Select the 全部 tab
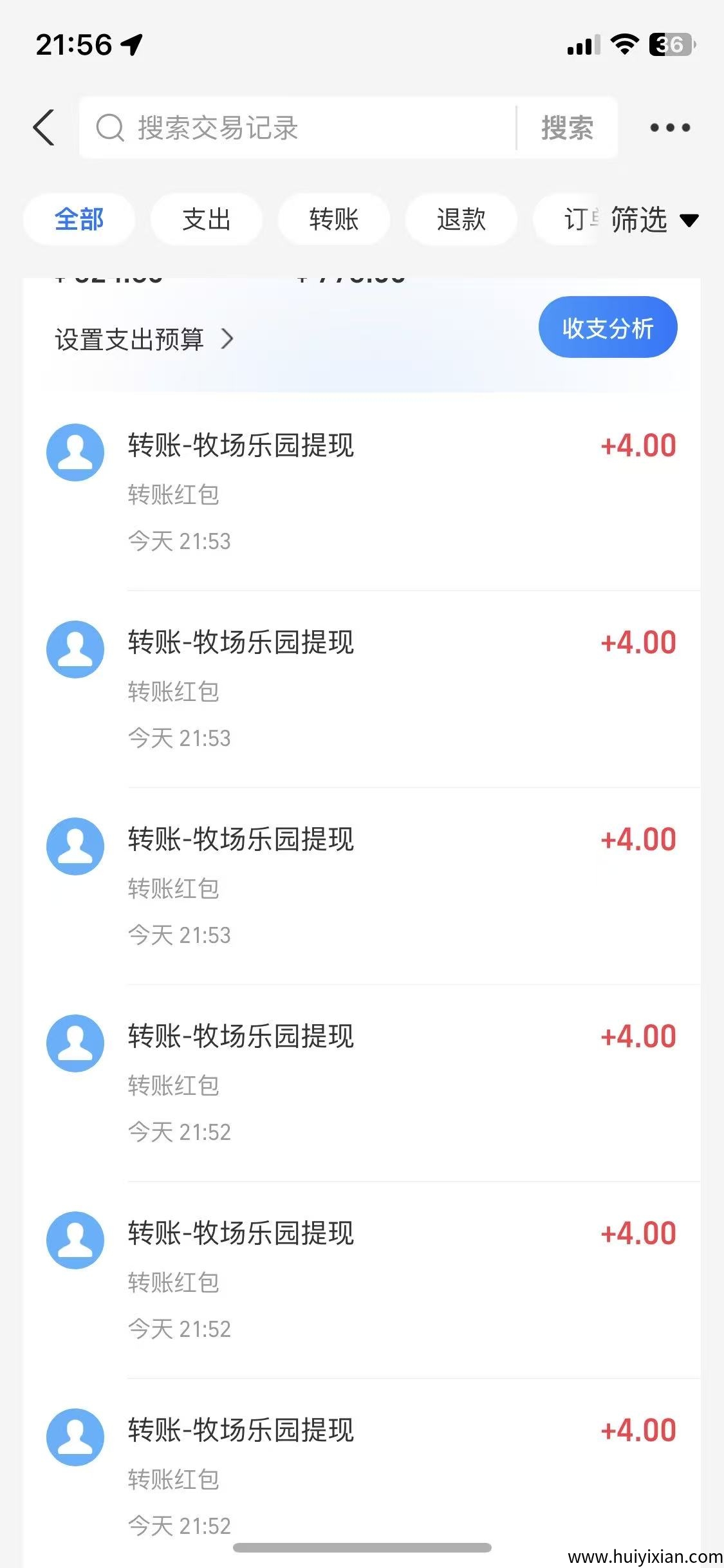724x1568 pixels. pos(79,219)
